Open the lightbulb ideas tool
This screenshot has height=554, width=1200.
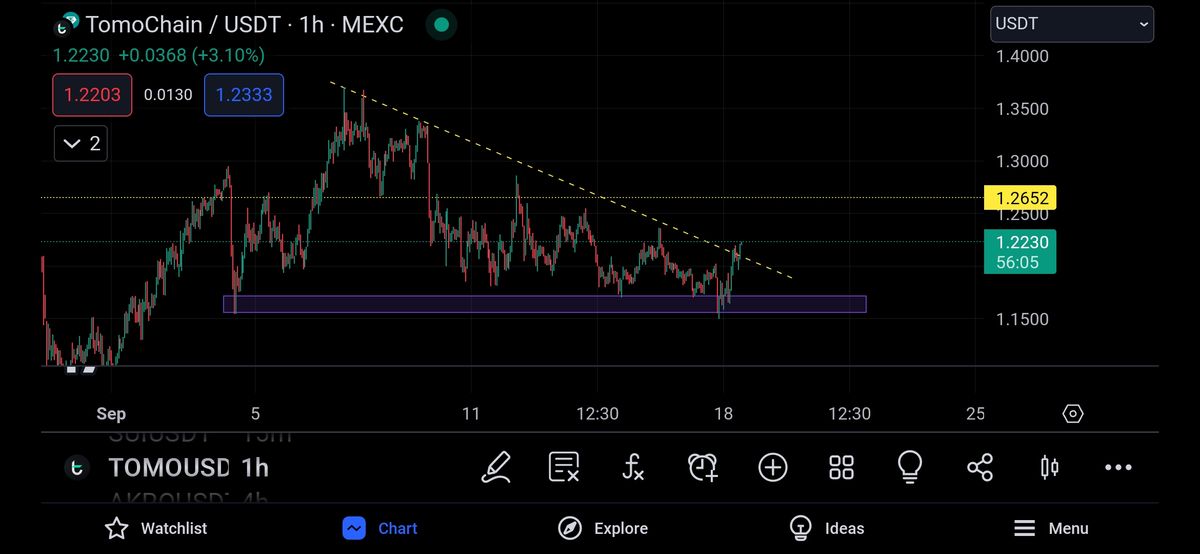point(910,467)
